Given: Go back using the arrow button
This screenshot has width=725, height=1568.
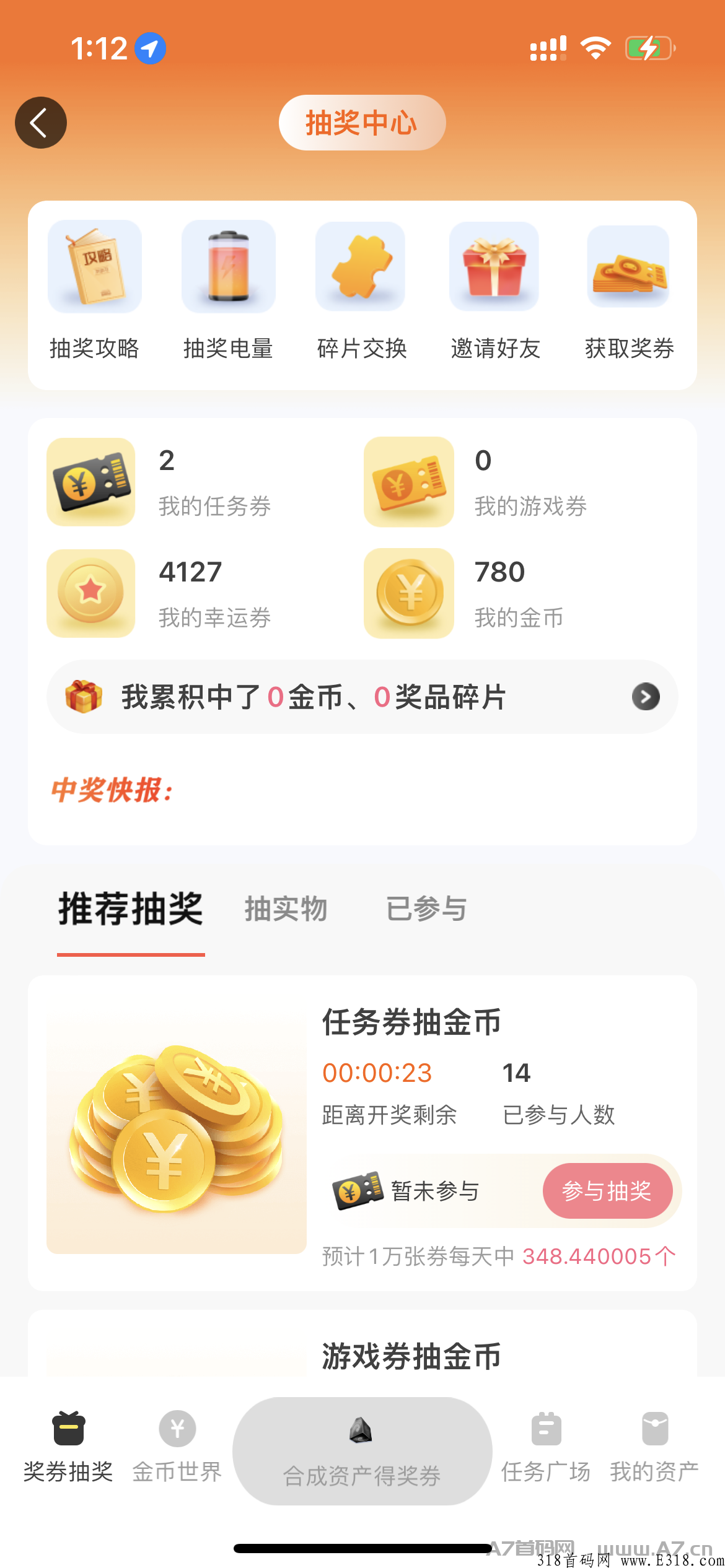Looking at the screenshot, I should pos(41,123).
